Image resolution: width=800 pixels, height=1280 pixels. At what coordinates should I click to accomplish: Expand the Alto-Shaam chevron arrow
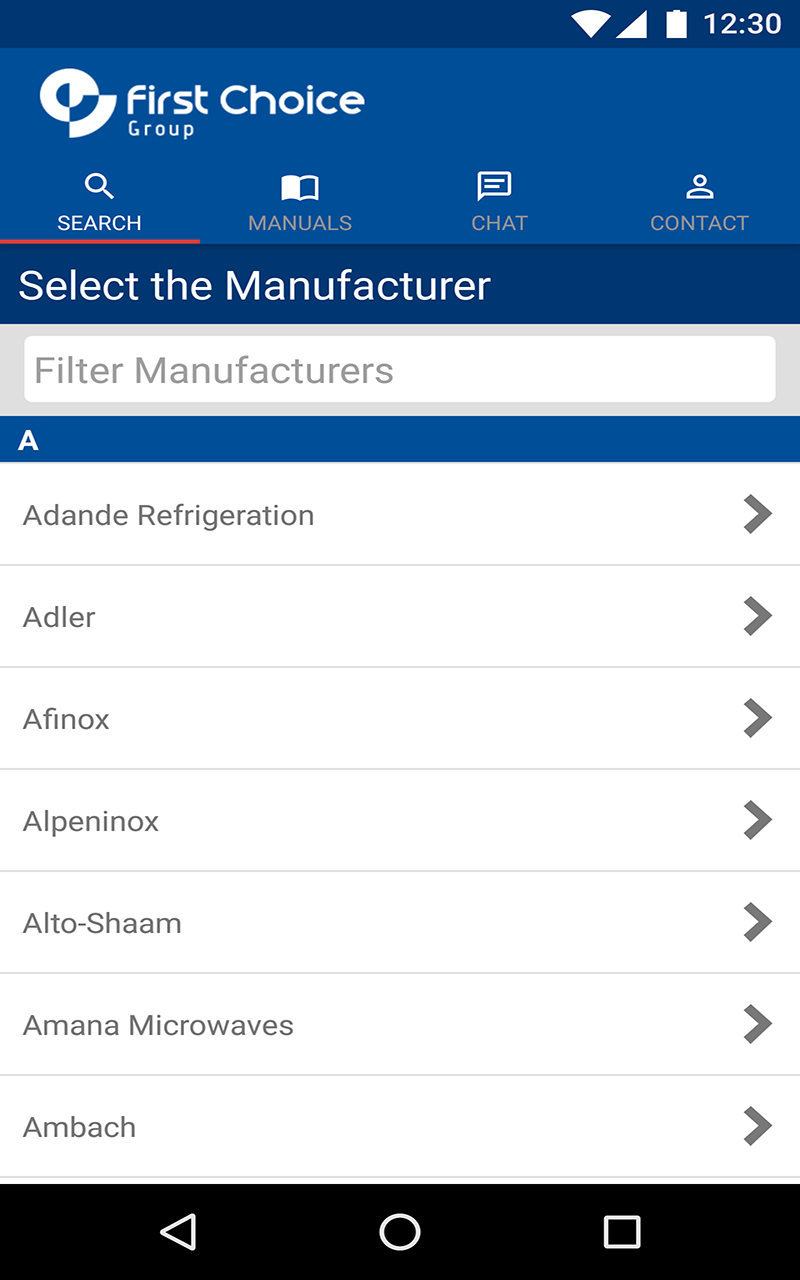click(x=757, y=922)
